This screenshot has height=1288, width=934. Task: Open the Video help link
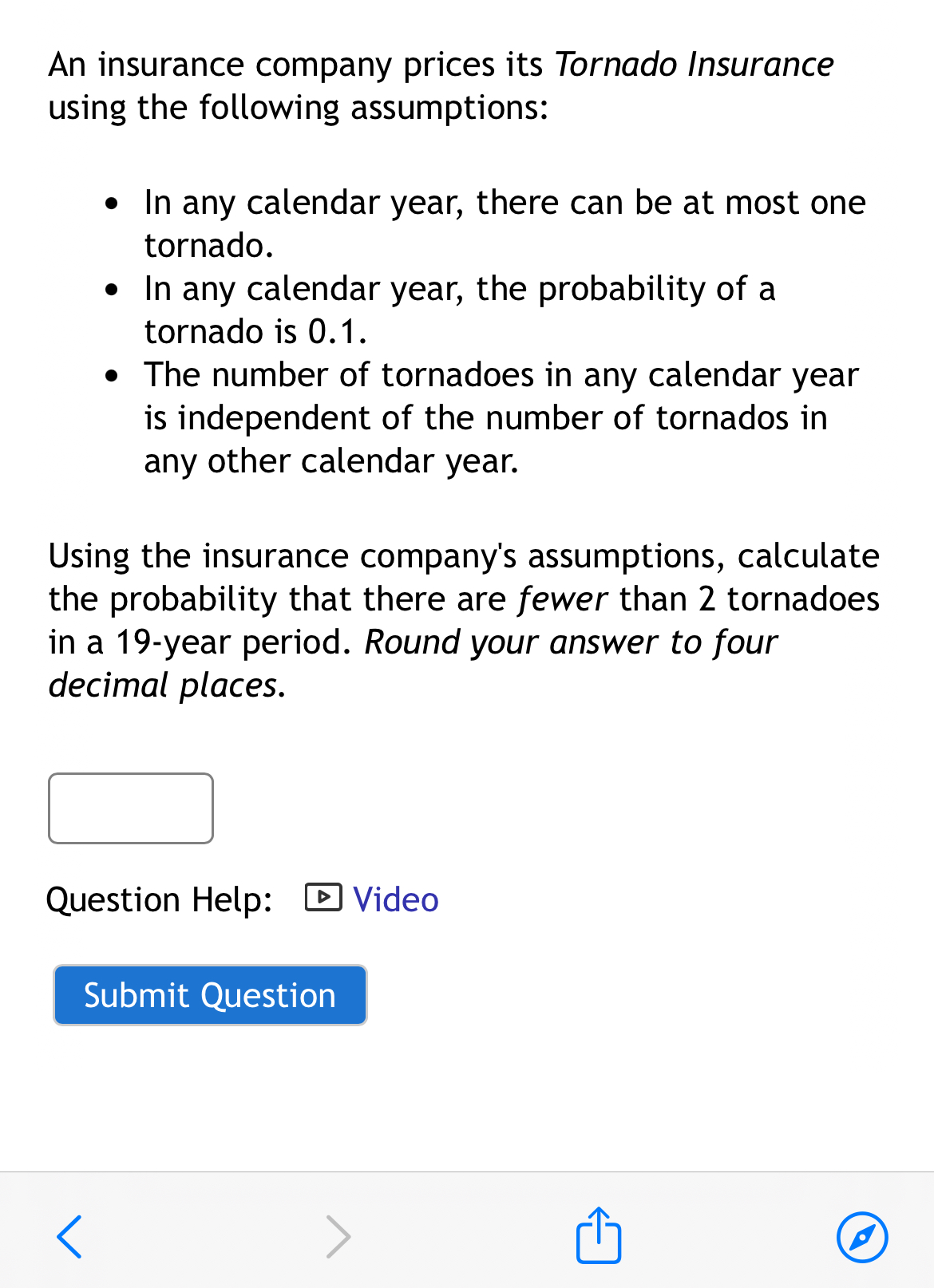[x=395, y=899]
